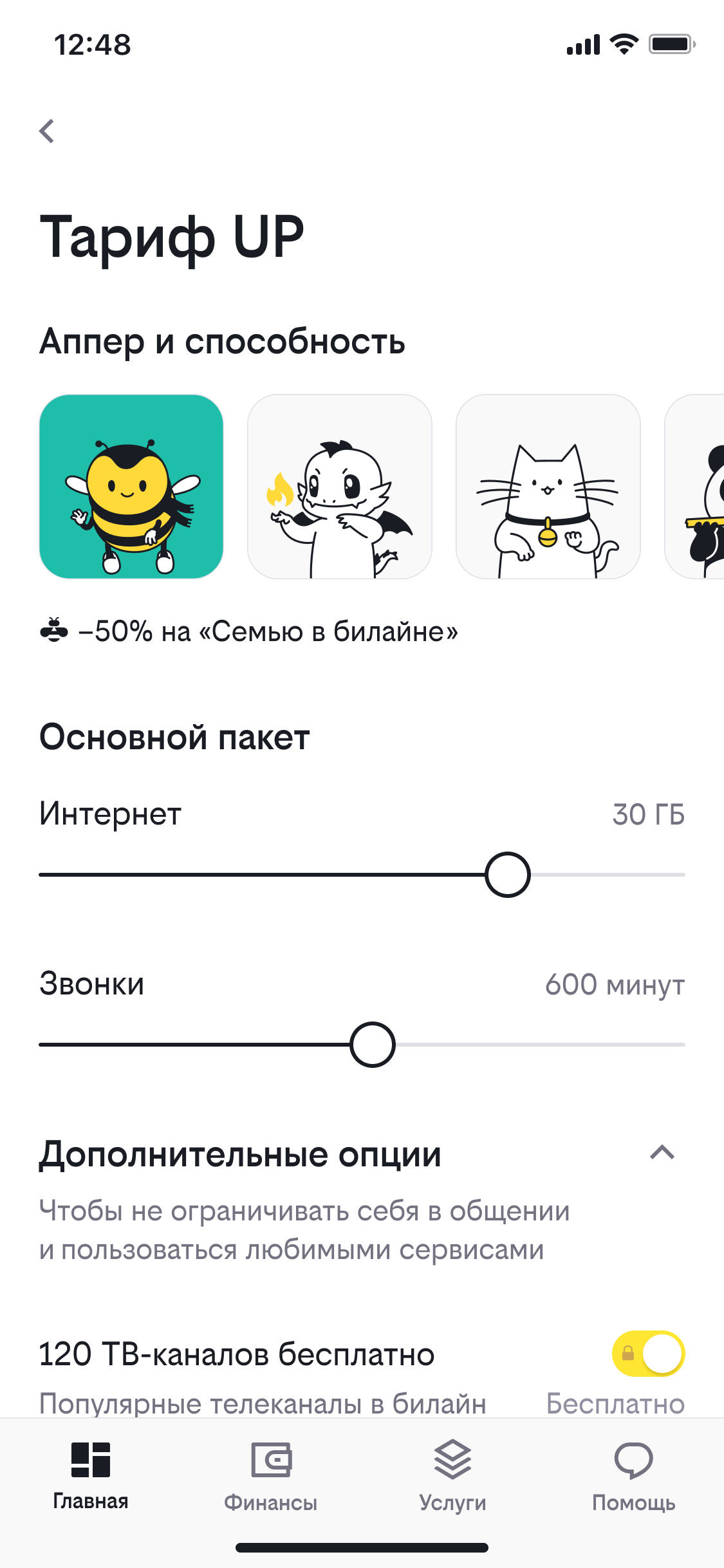This screenshot has width=724, height=1568.
Task: Toggle the 120 ТВ-каналов бесплатно switch
Action: point(648,1354)
